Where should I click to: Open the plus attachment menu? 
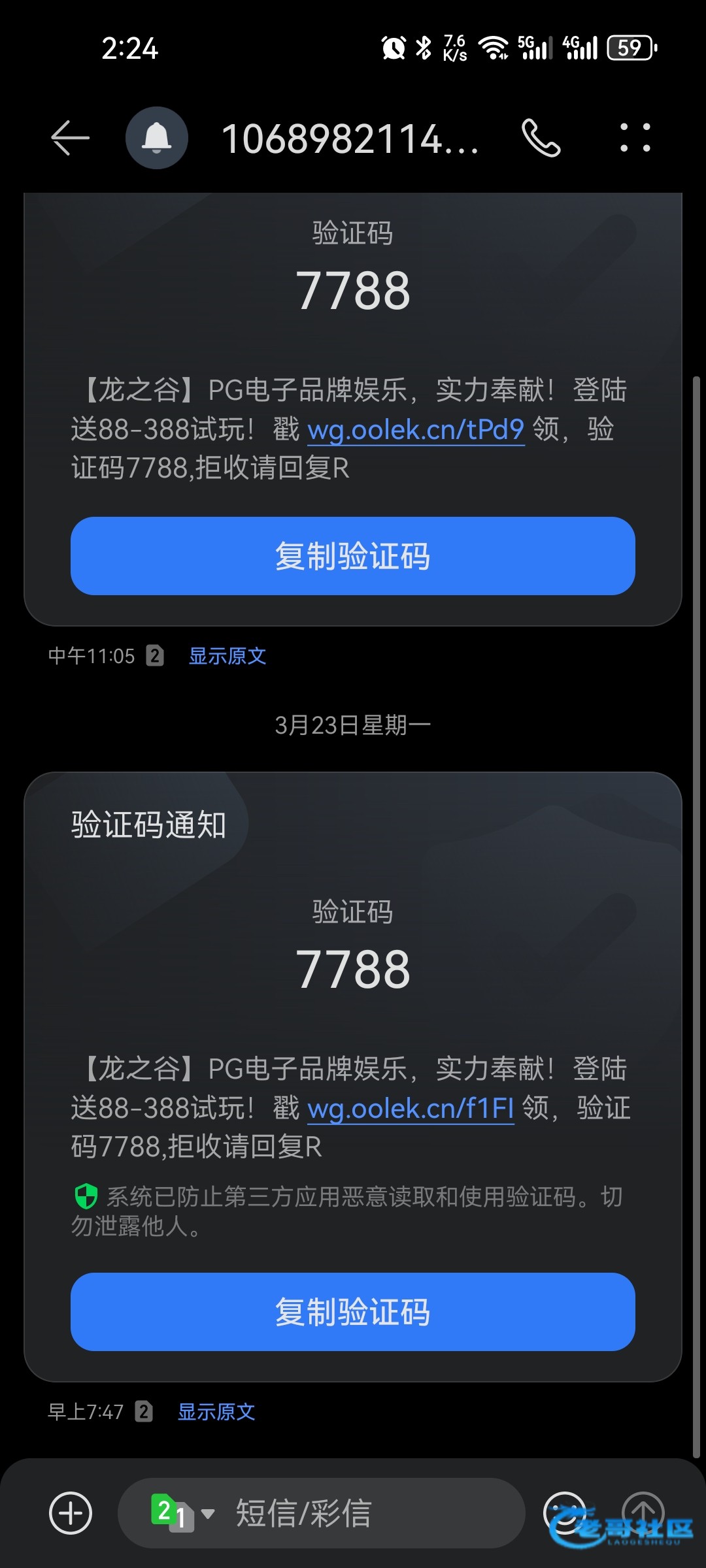pyautogui.click(x=71, y=1513)
